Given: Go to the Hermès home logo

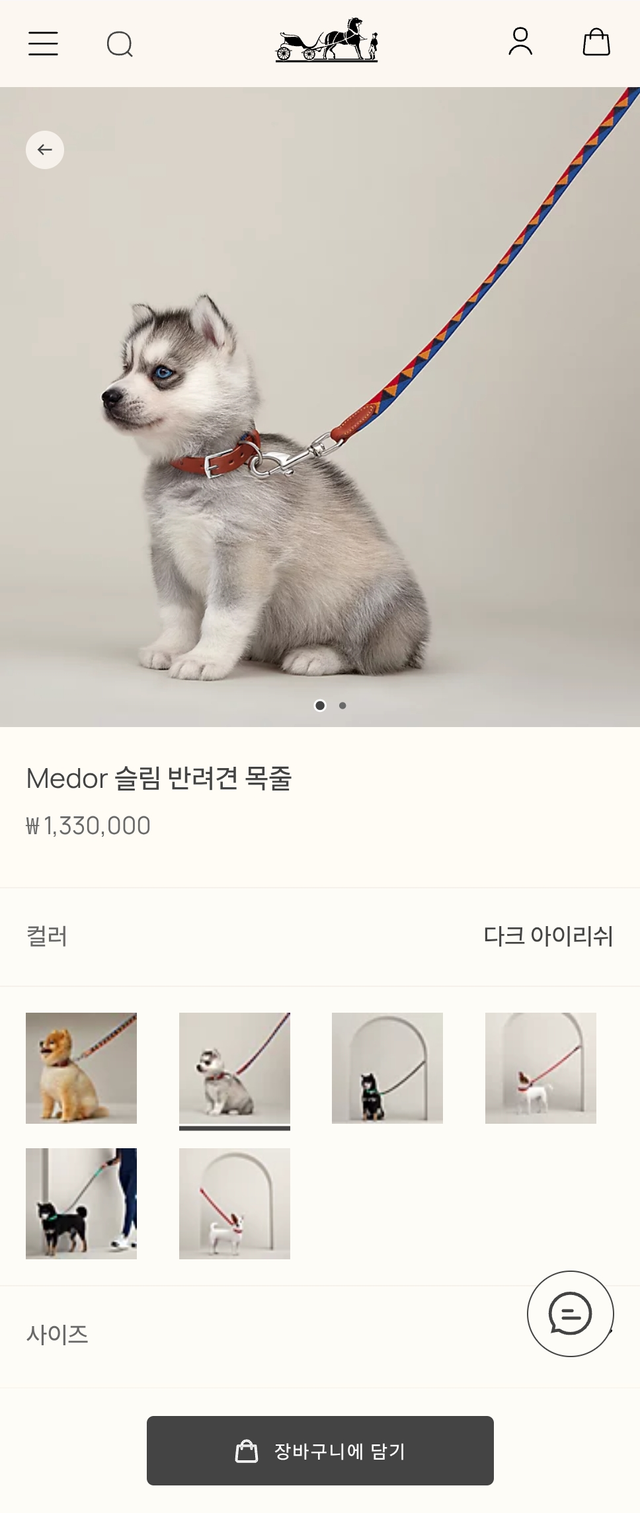Looking at the screenshot, I should tap(327, 42).
